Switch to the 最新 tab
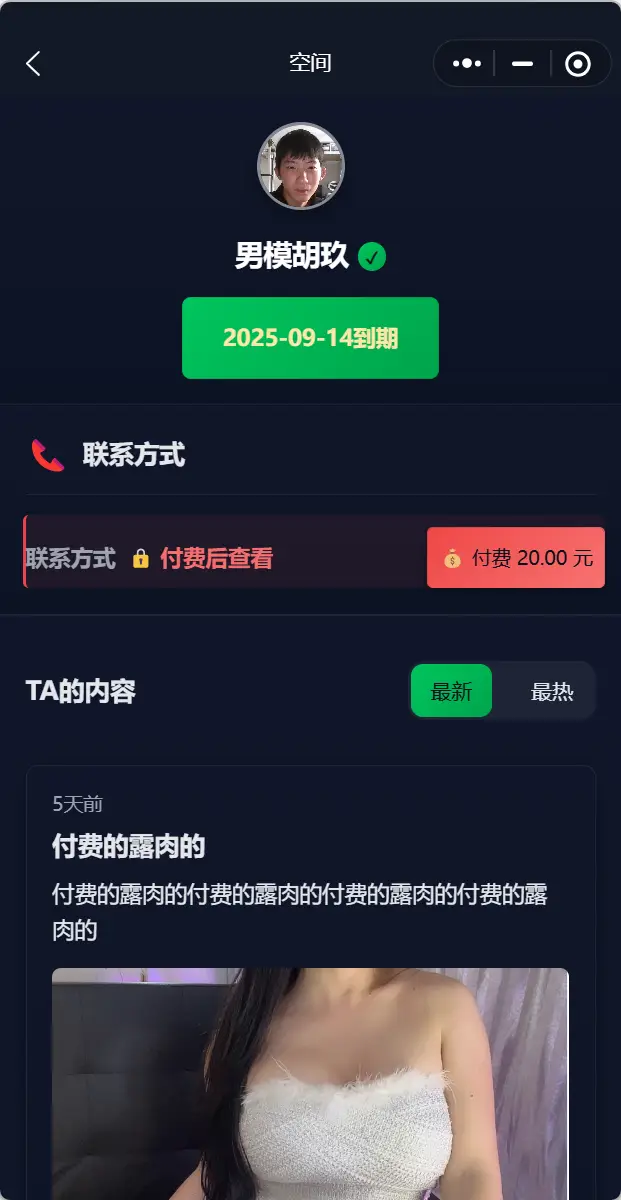The width and height of the screenshot is (621, 1200). coord(451,691)
